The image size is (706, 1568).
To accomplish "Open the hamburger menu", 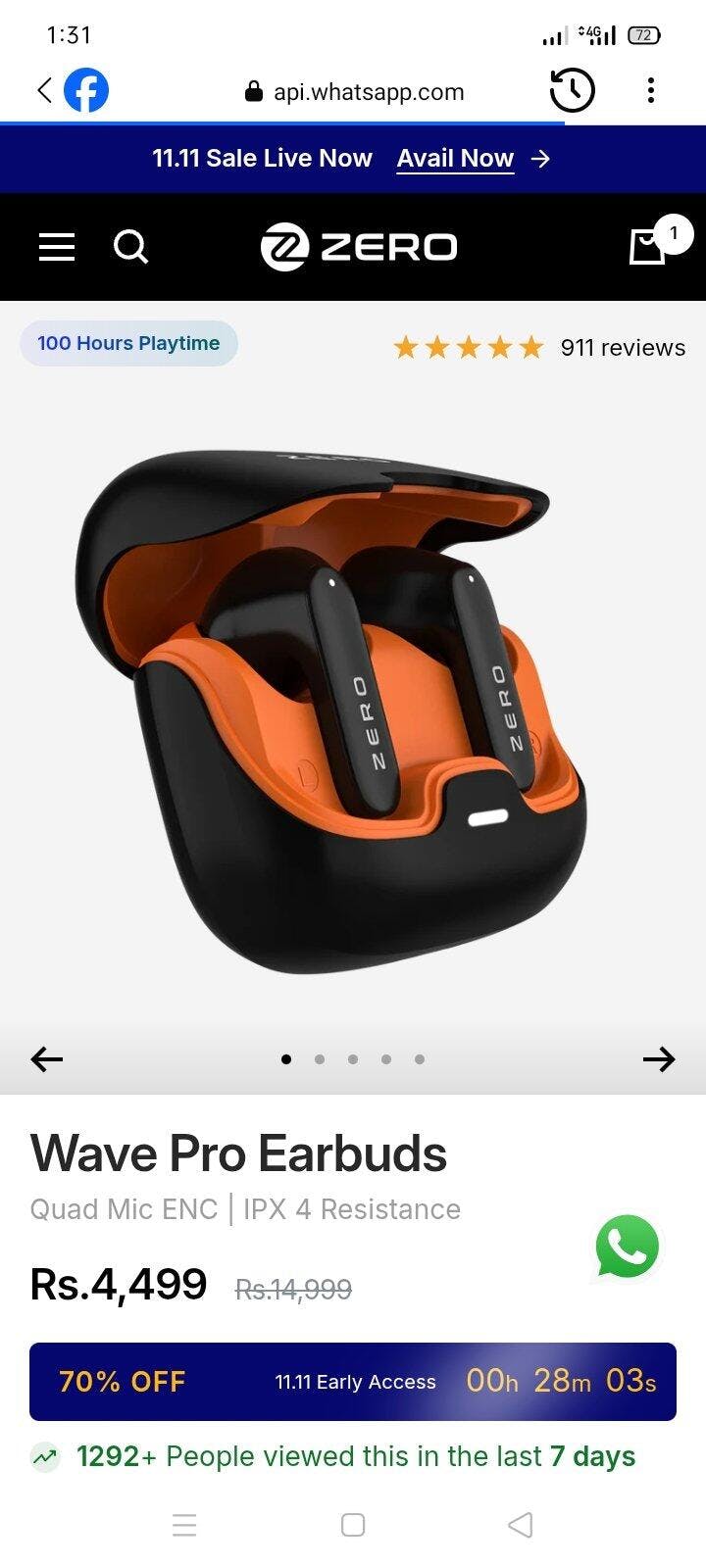I will click(x=57, y=247).
